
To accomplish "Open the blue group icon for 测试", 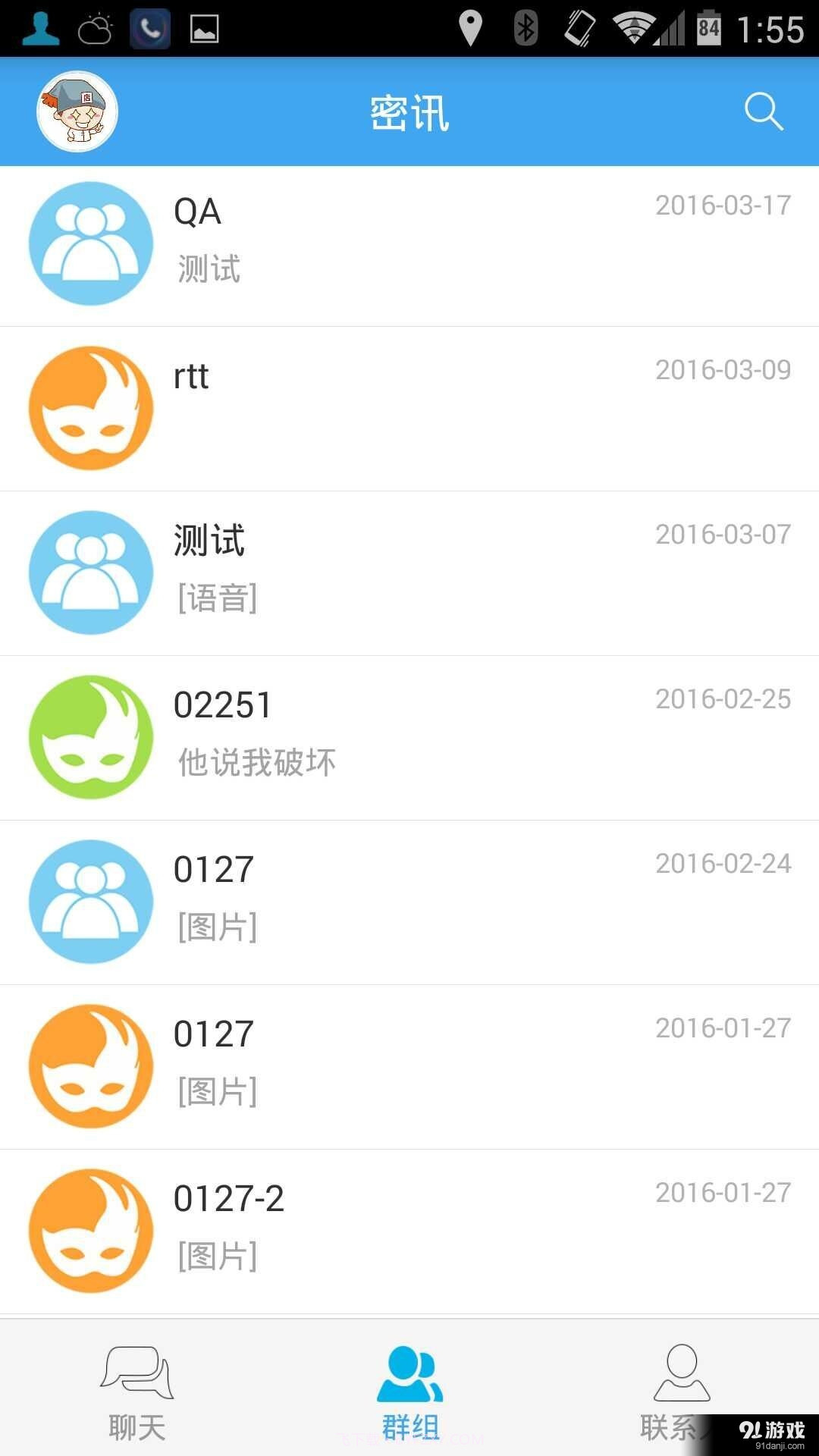I will point(90,572).
